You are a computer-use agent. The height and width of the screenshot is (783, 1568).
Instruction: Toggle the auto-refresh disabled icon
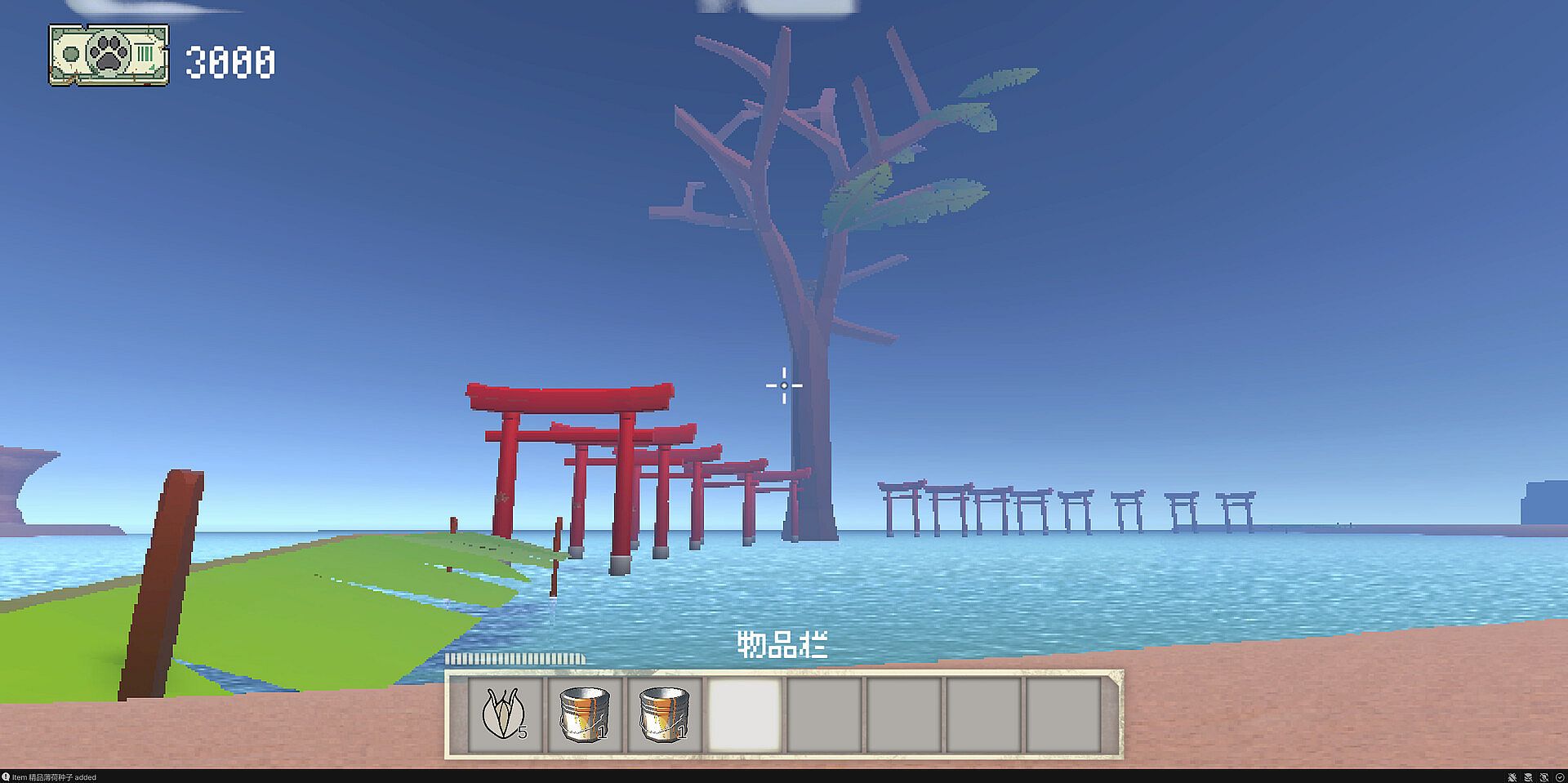1543,777
